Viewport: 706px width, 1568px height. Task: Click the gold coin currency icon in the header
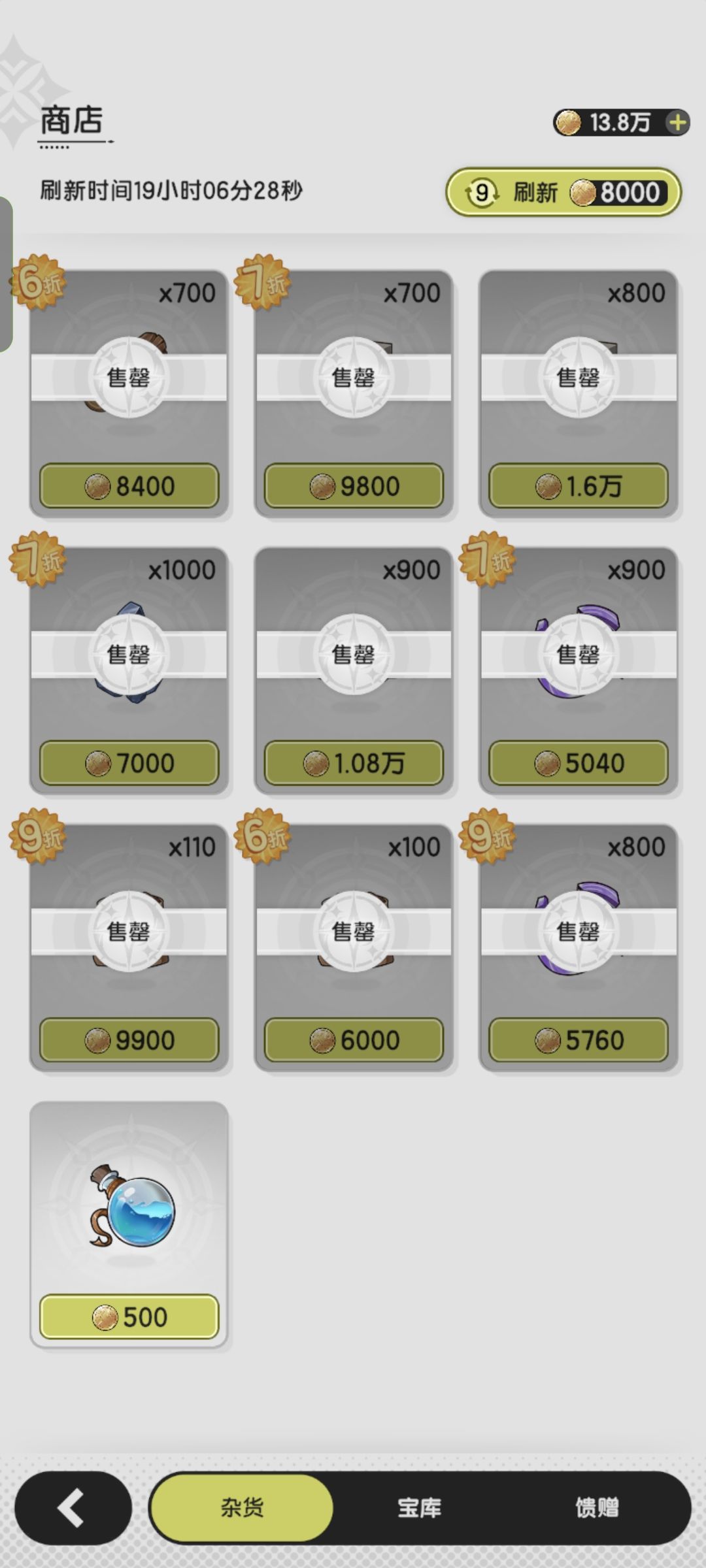[x=571, y=122]
